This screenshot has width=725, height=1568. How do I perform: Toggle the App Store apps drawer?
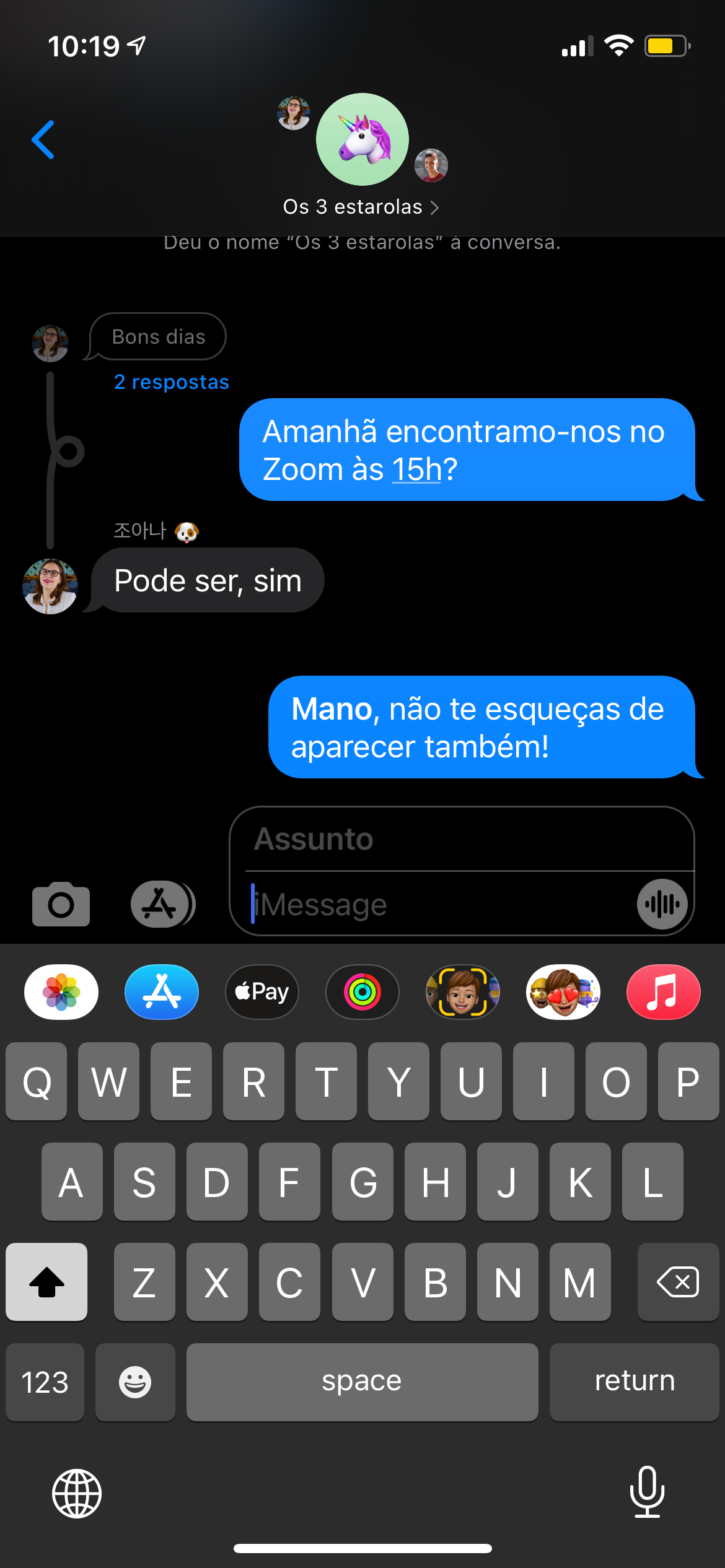(x=162, y=904)
